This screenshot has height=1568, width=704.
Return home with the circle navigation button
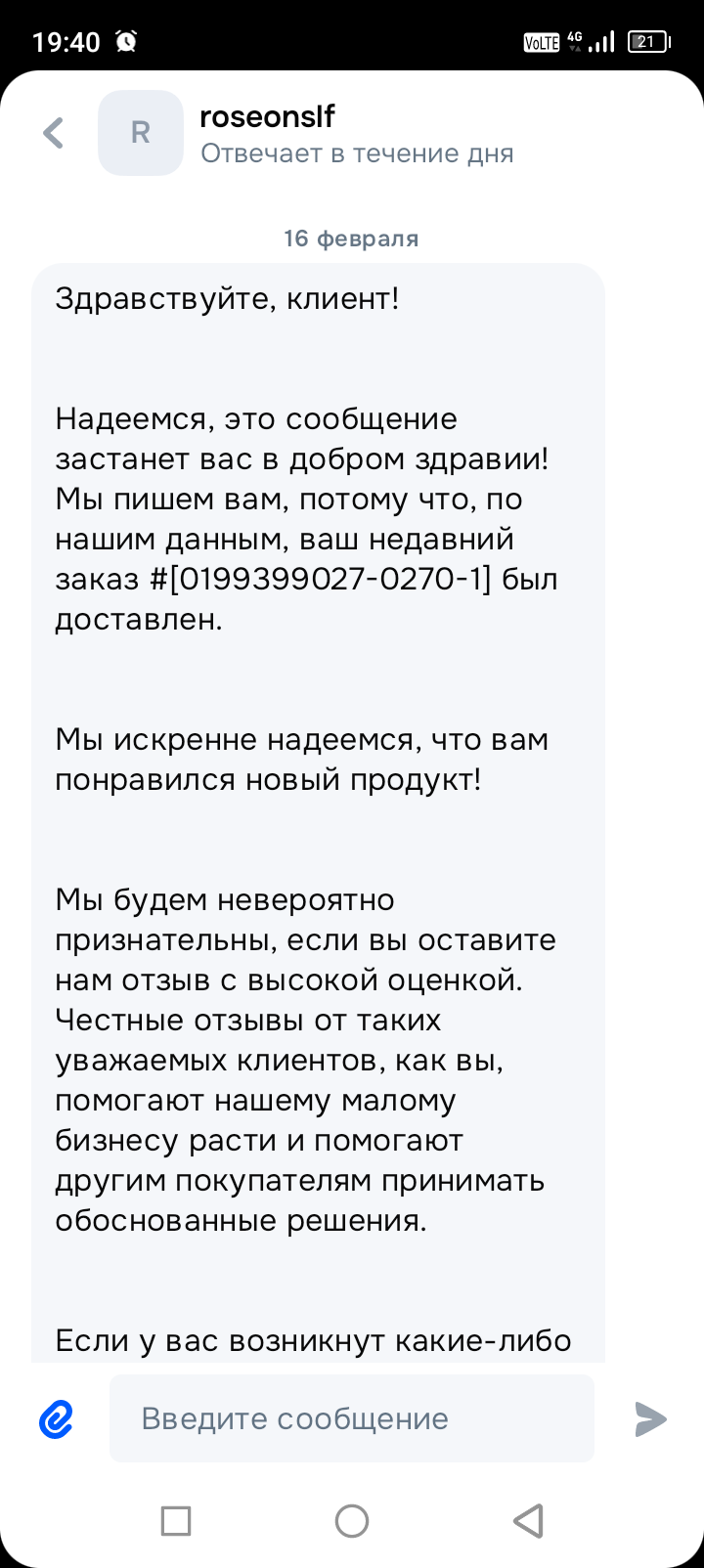(352, 1521)
